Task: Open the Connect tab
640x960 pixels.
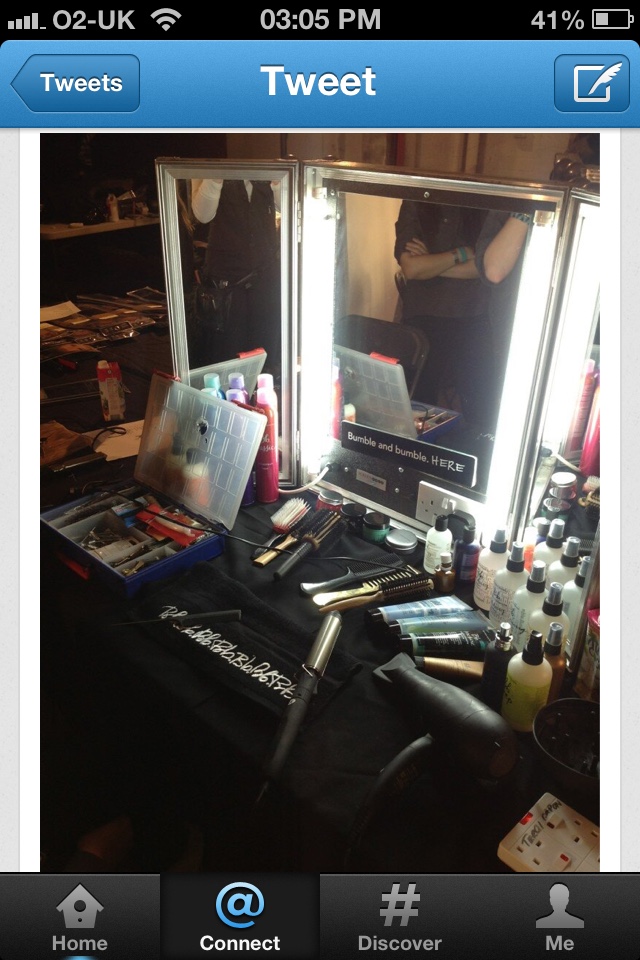Action: click(240, 917)
